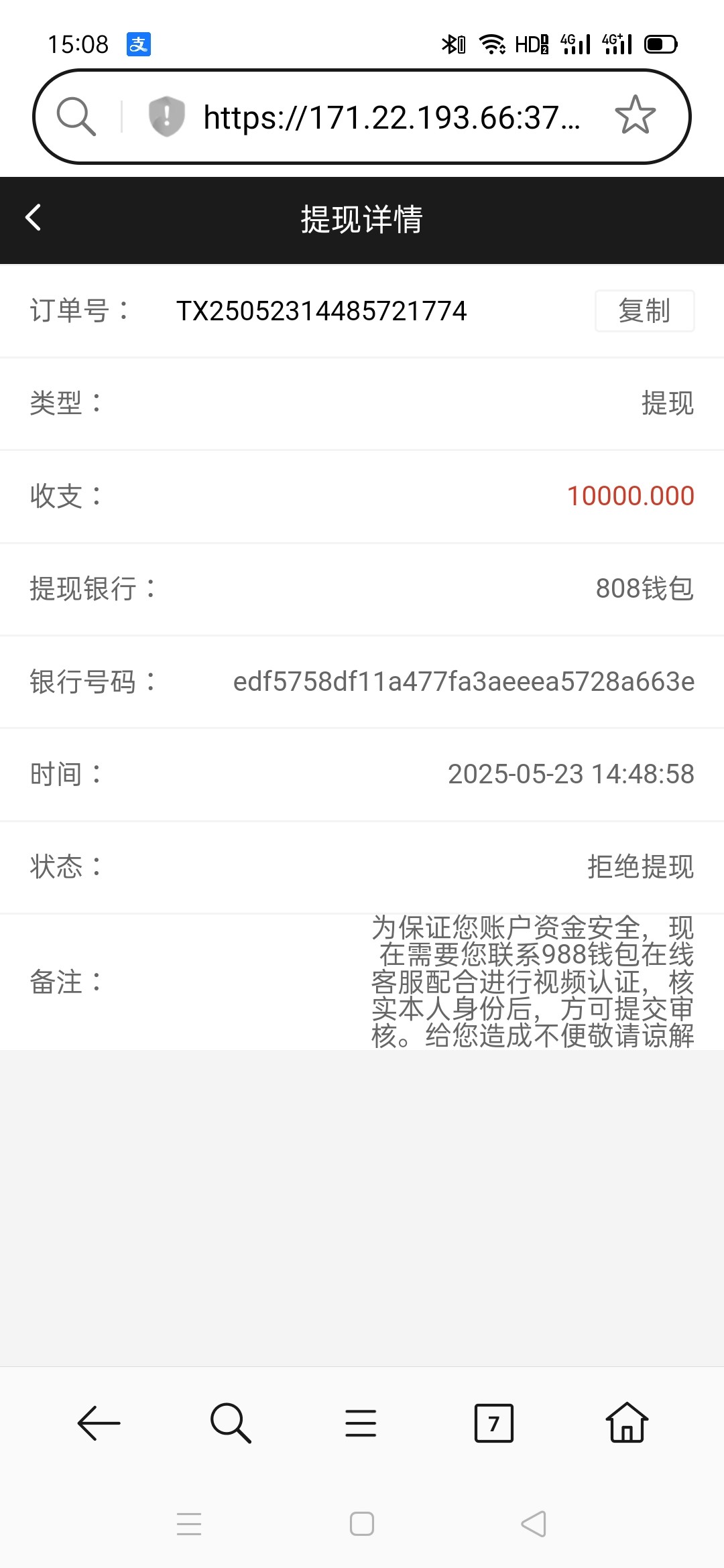The height and width of the screenshot is (1568, 724).
Task: Open recent apps from system navigation bar
Action: click(x=189, y=1524)
